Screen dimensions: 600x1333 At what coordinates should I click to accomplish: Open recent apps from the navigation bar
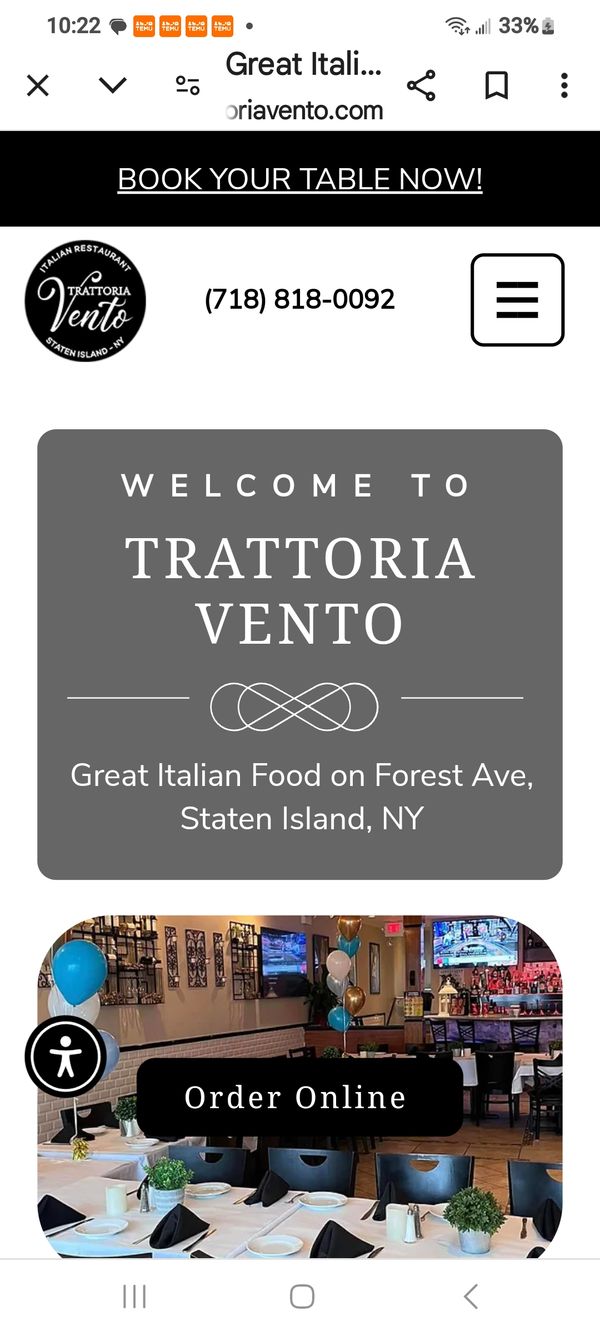click(134, 1297)
